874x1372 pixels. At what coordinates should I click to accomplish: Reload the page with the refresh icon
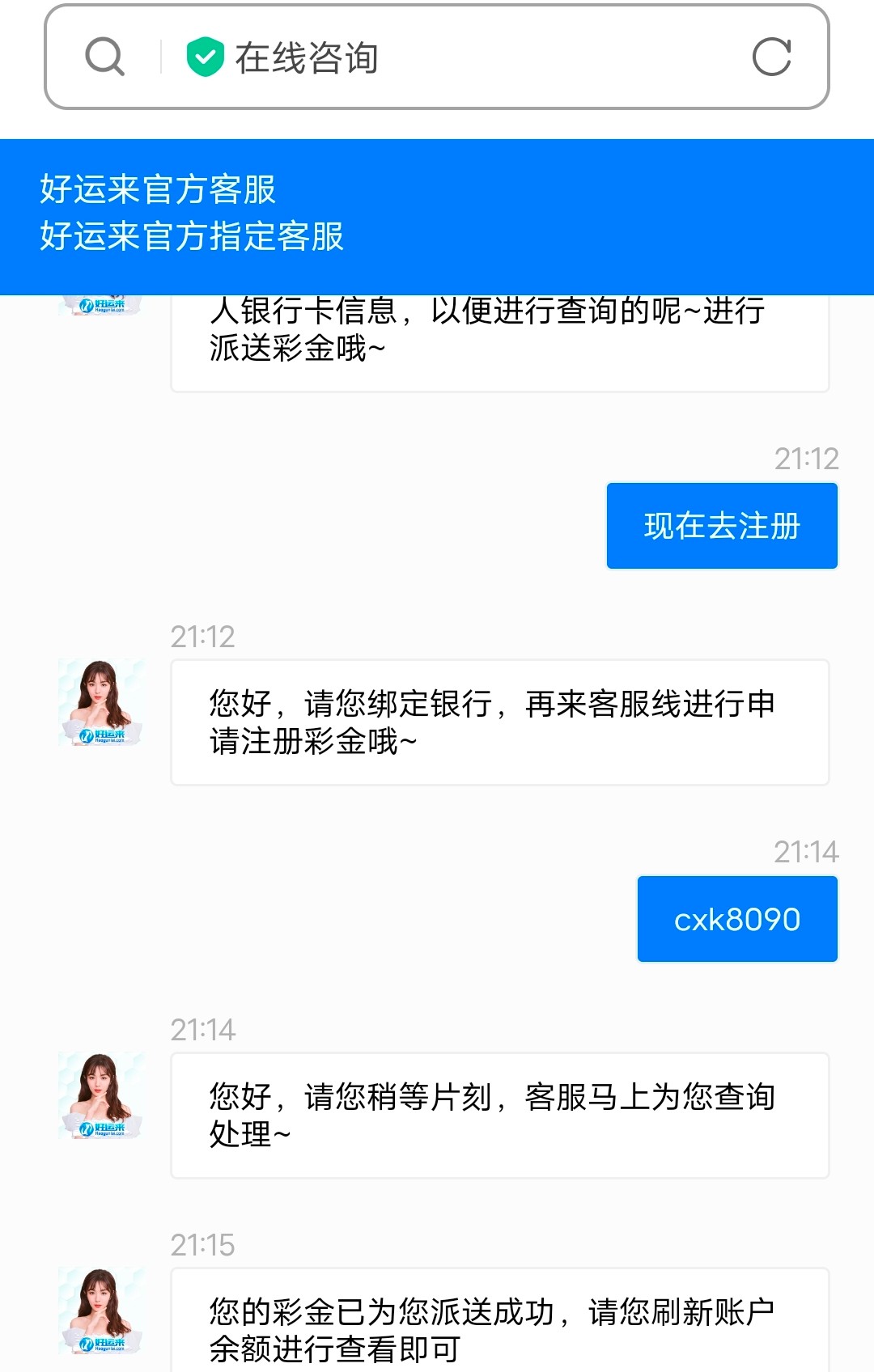pyautogui.click(x=771, y=57)
